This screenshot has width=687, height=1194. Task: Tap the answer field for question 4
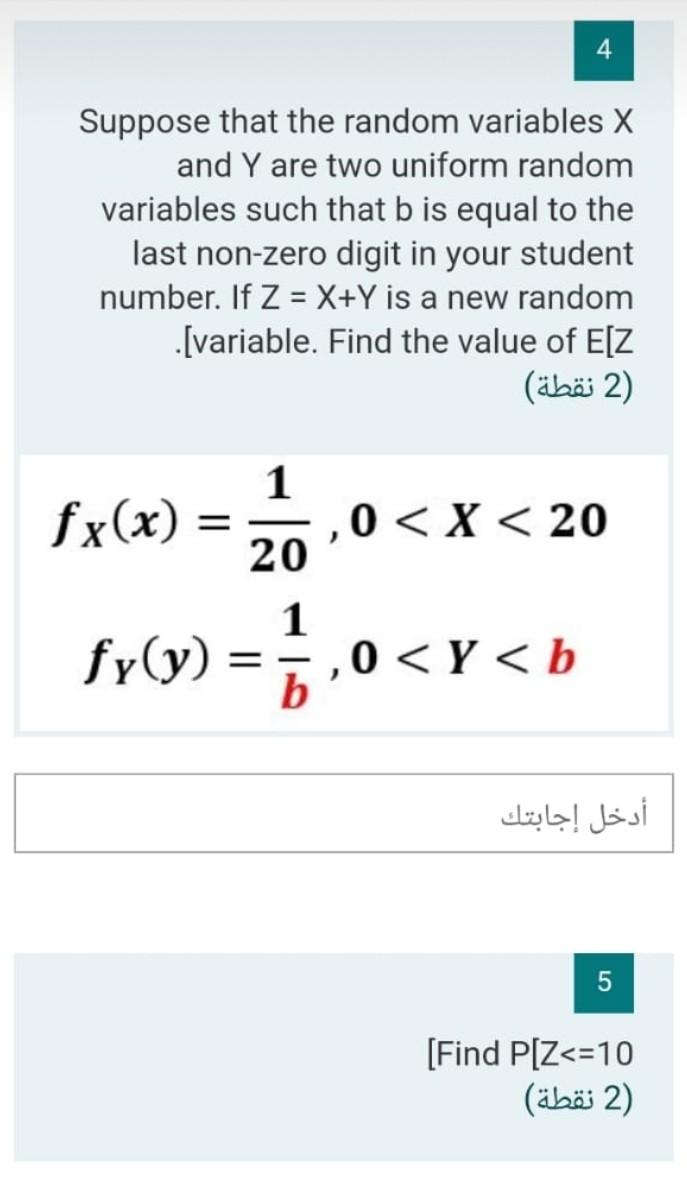[x=343, y=812]
